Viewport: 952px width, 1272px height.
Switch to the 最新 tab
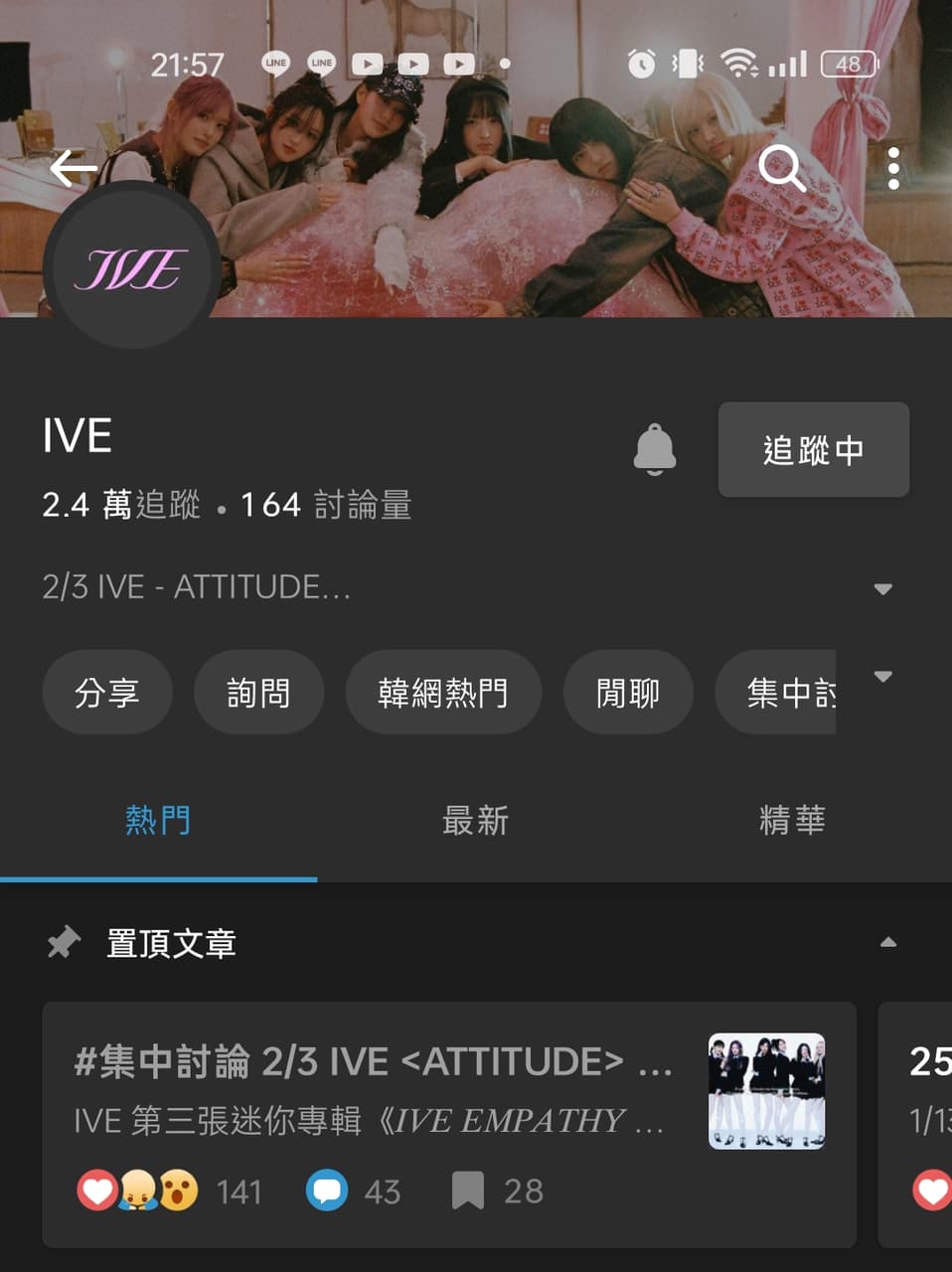click(474, 821)
